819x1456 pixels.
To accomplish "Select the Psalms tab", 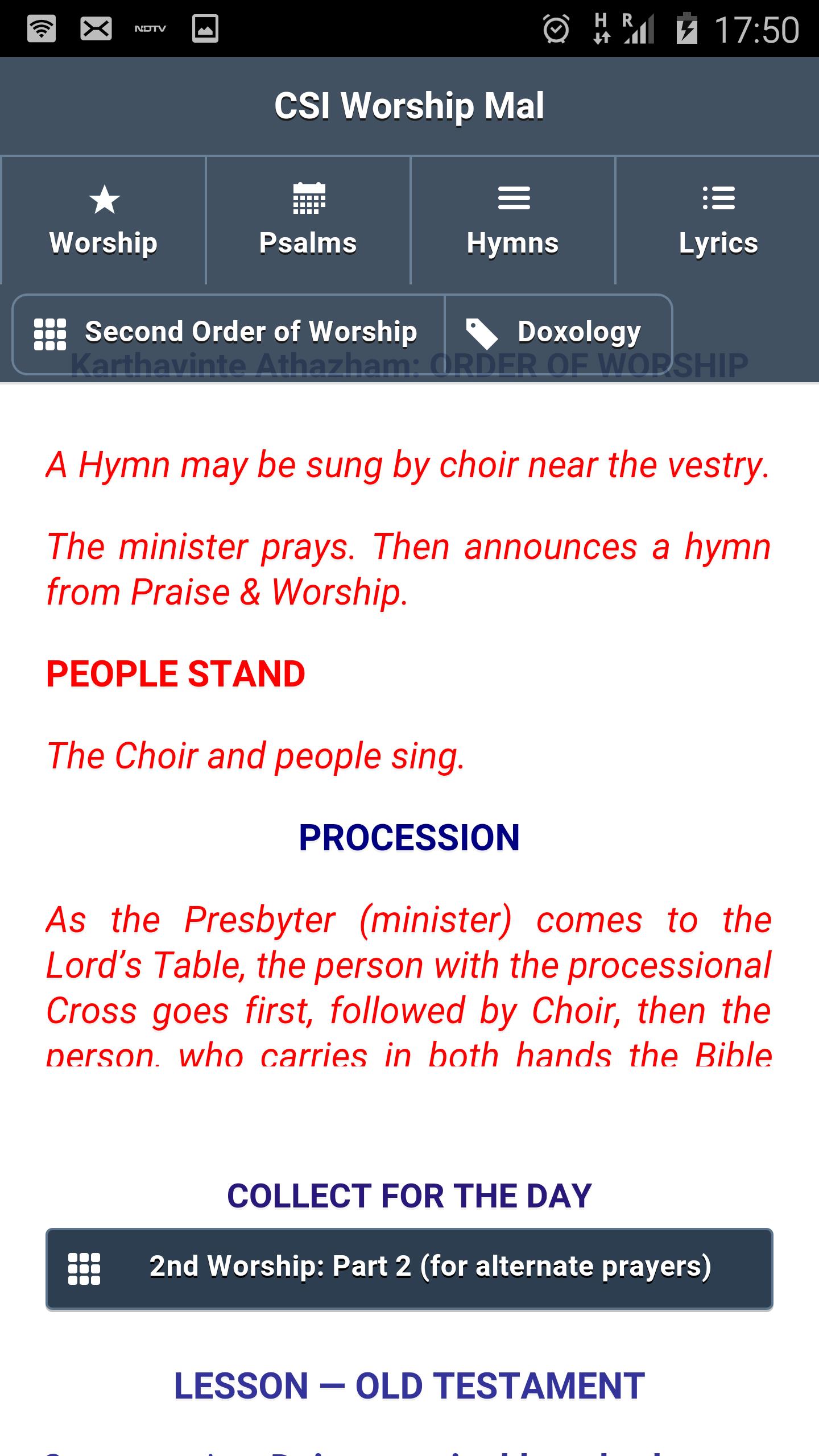I will tap(308, 222).
